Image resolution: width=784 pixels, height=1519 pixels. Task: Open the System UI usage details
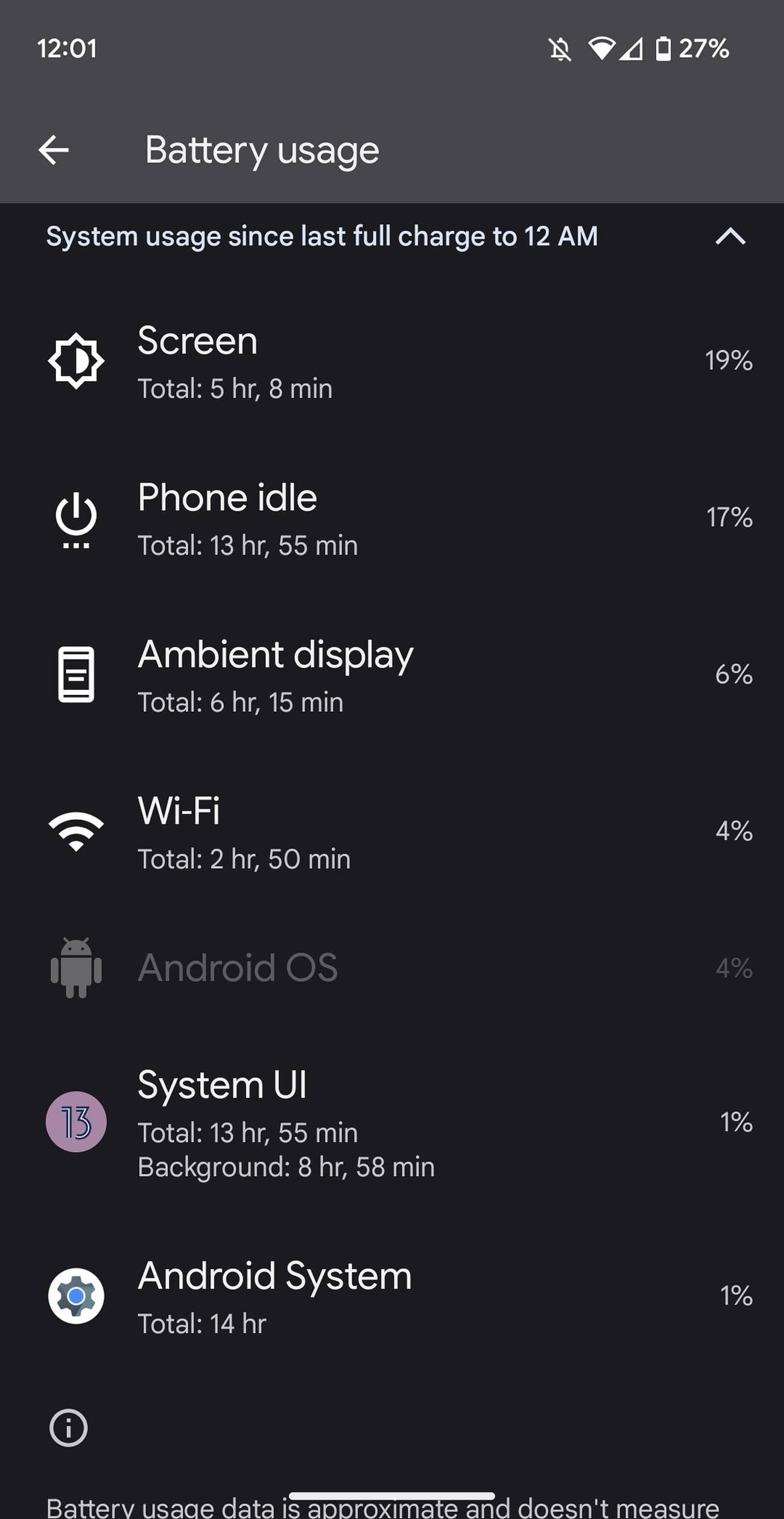pos(392,1122)
